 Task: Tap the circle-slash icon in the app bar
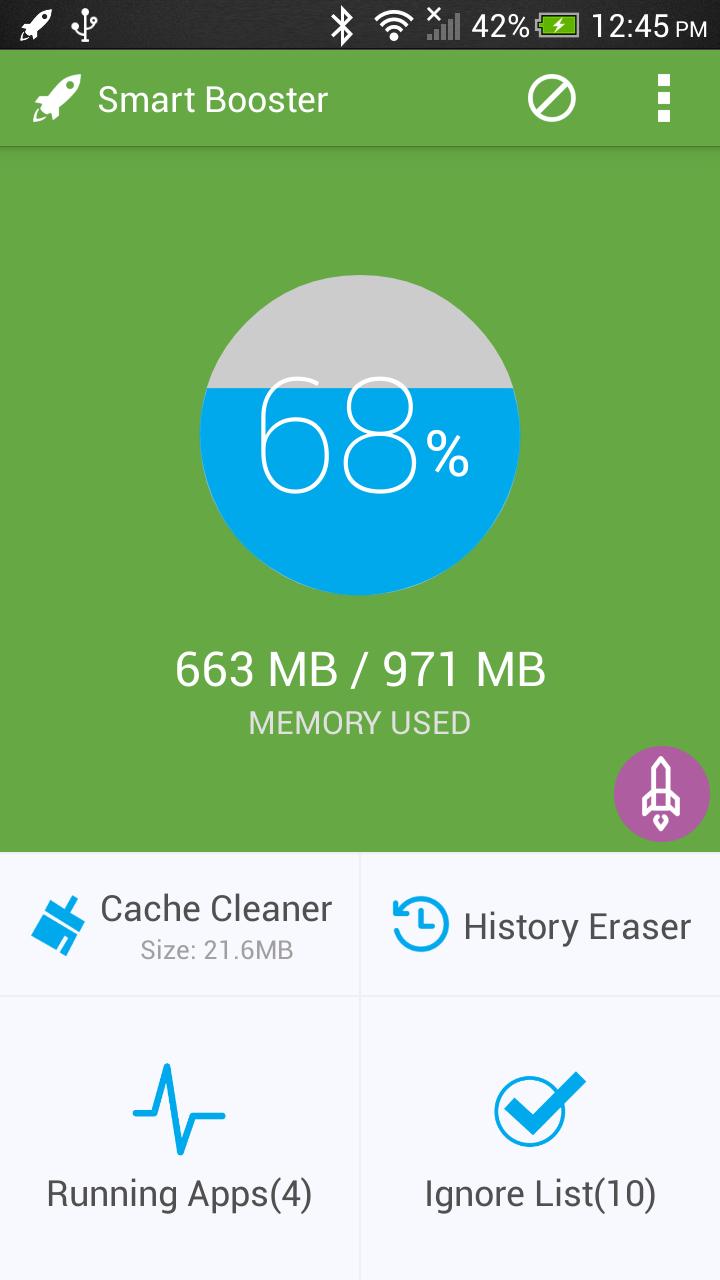tap(552, 99)
